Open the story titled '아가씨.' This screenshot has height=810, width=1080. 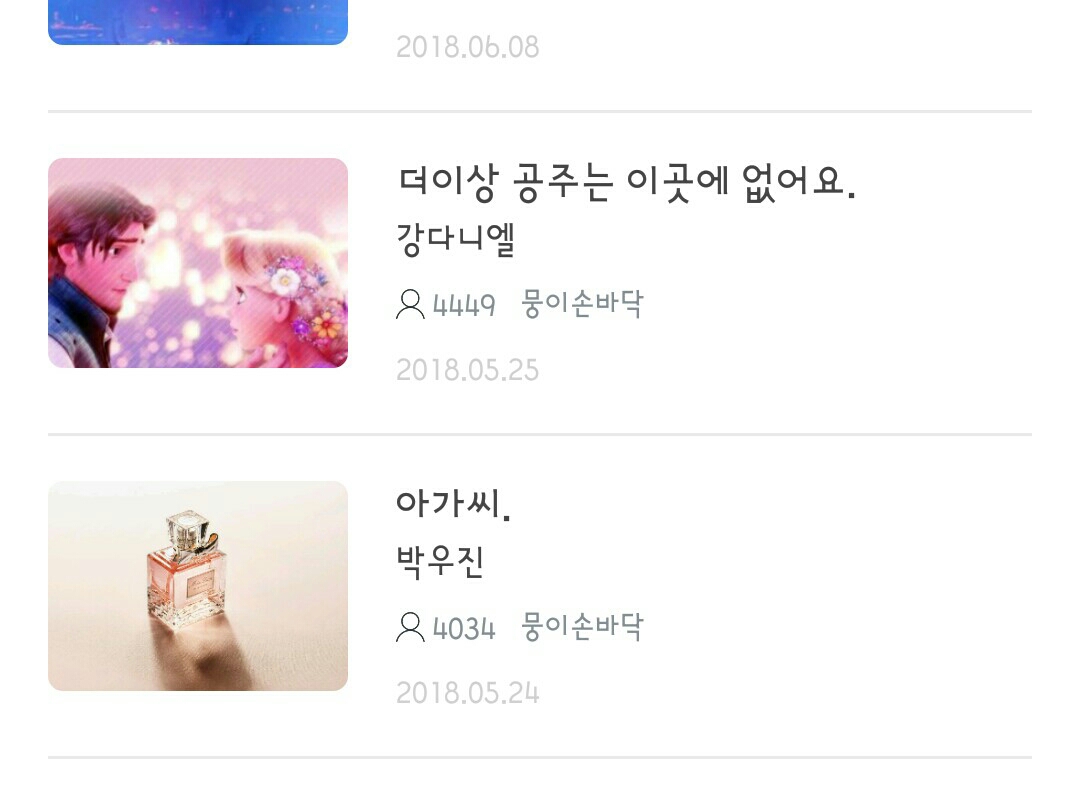[453, 504]
